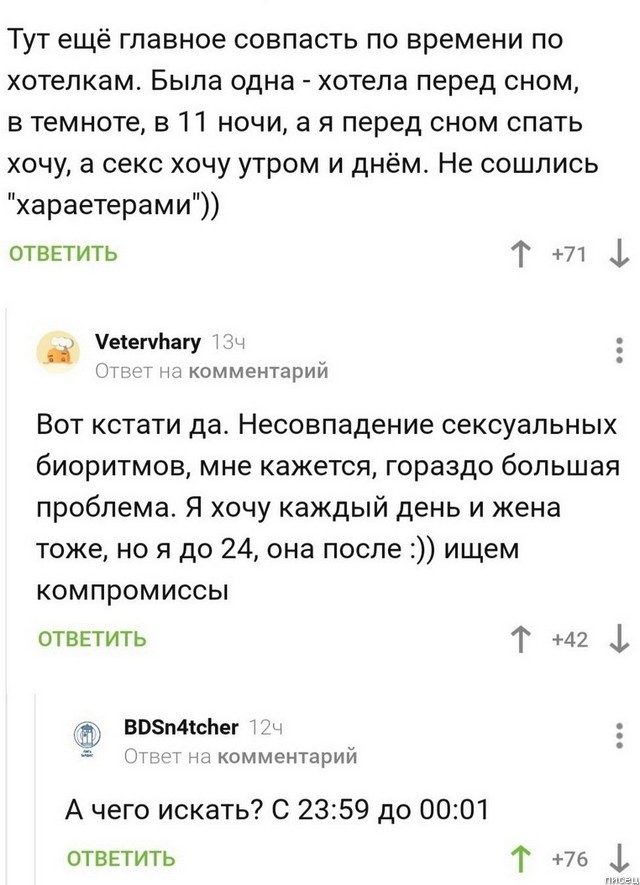Open BDSn4tcher's profile

tap(180, 726)
